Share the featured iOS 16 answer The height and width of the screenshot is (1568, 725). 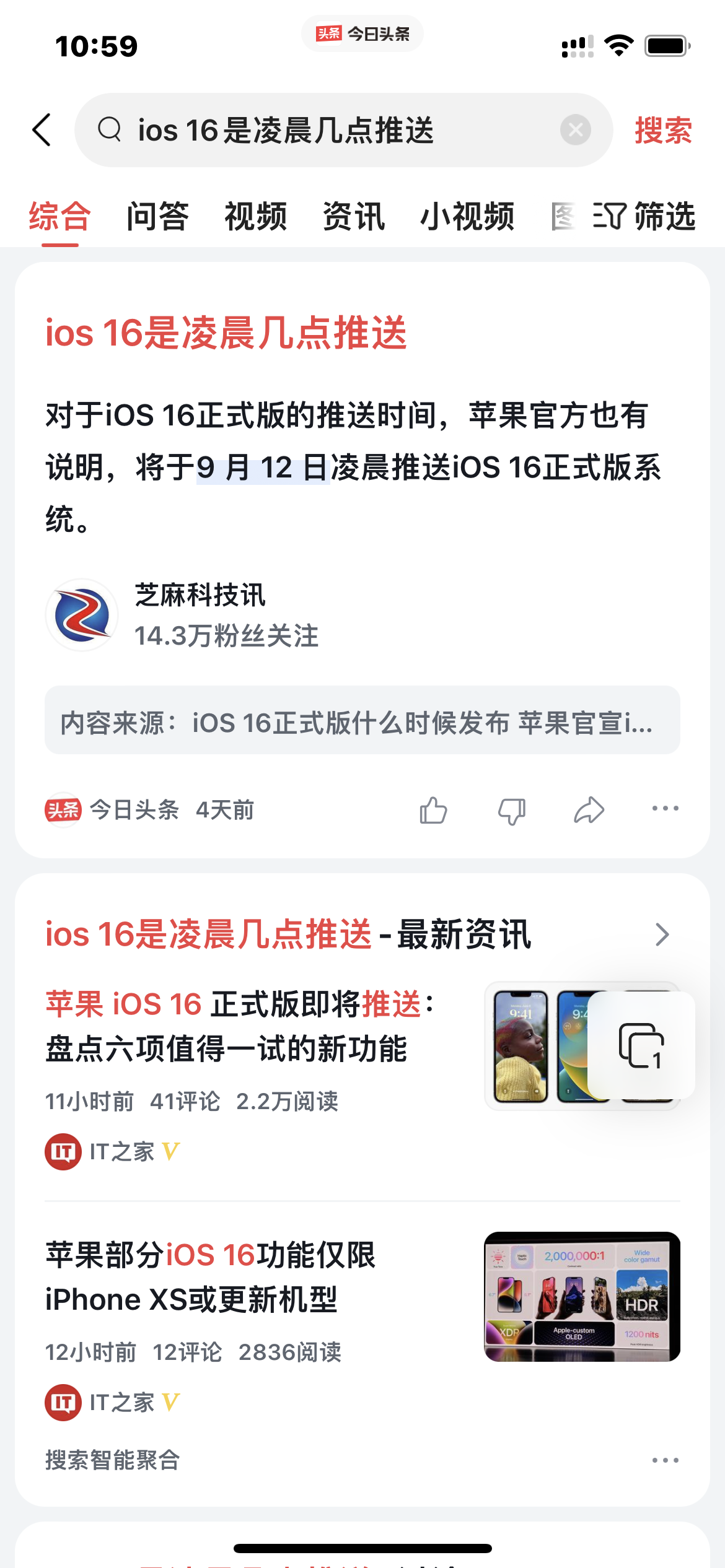[589, 810]
